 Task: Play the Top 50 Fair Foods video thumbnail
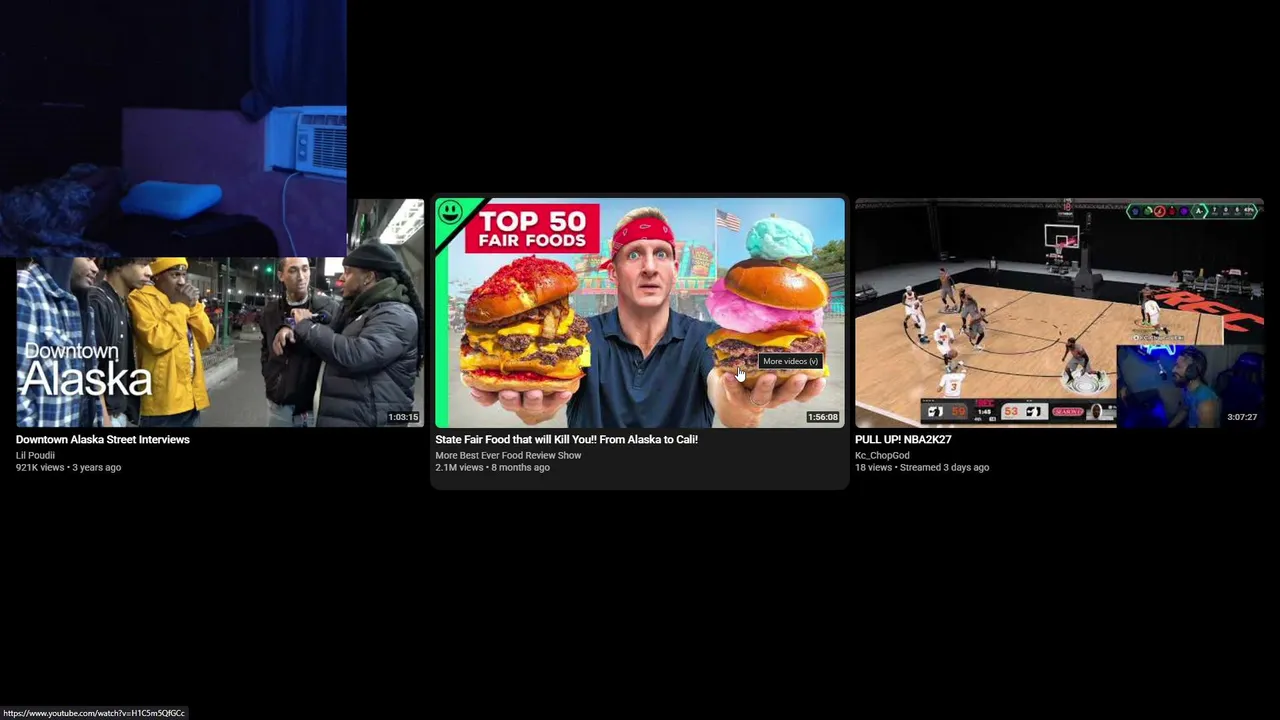click(x=640, y=313)
